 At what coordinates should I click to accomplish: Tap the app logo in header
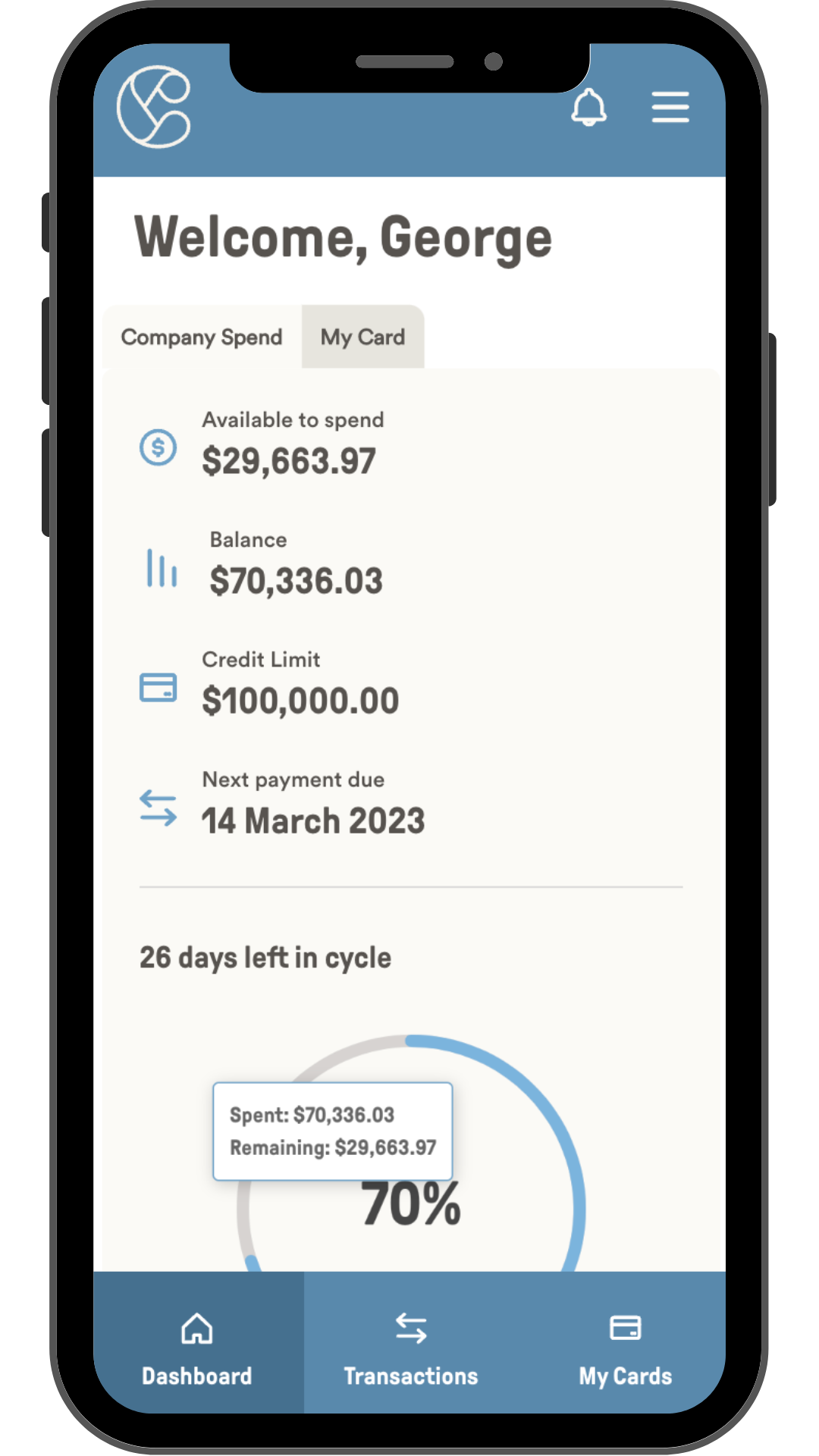click(154, 107)
